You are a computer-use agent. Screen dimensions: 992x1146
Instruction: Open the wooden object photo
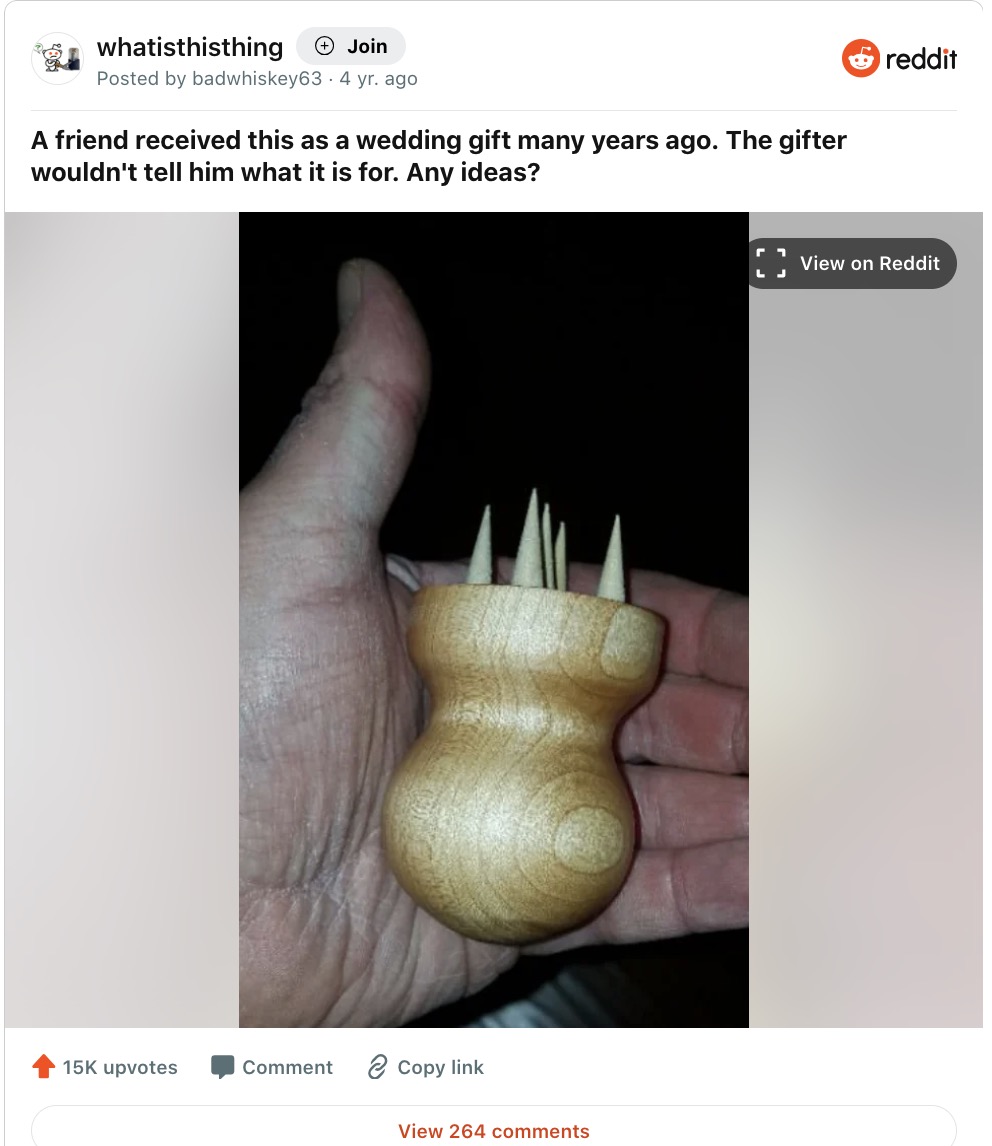pos(493,619)
